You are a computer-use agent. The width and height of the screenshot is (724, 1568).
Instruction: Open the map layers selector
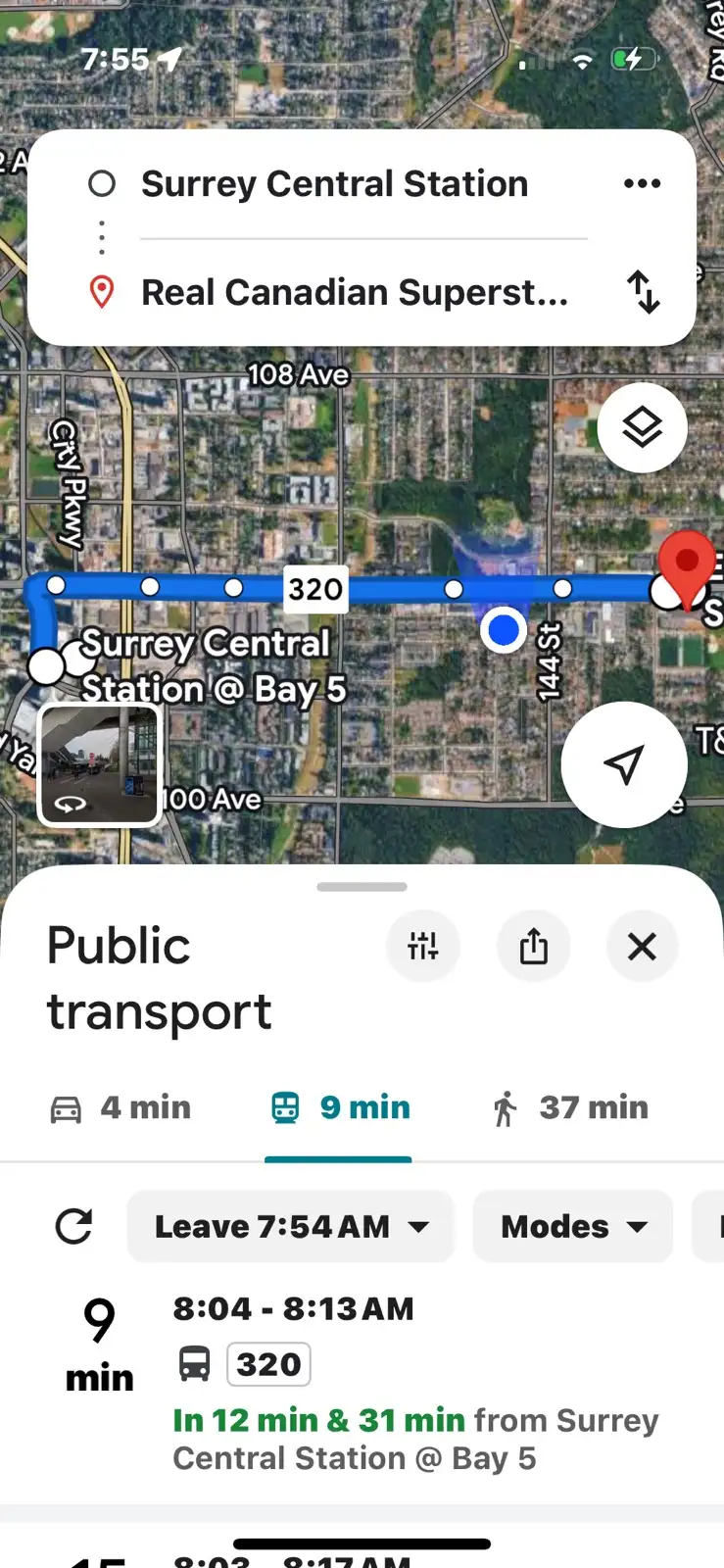click(642, 428)
